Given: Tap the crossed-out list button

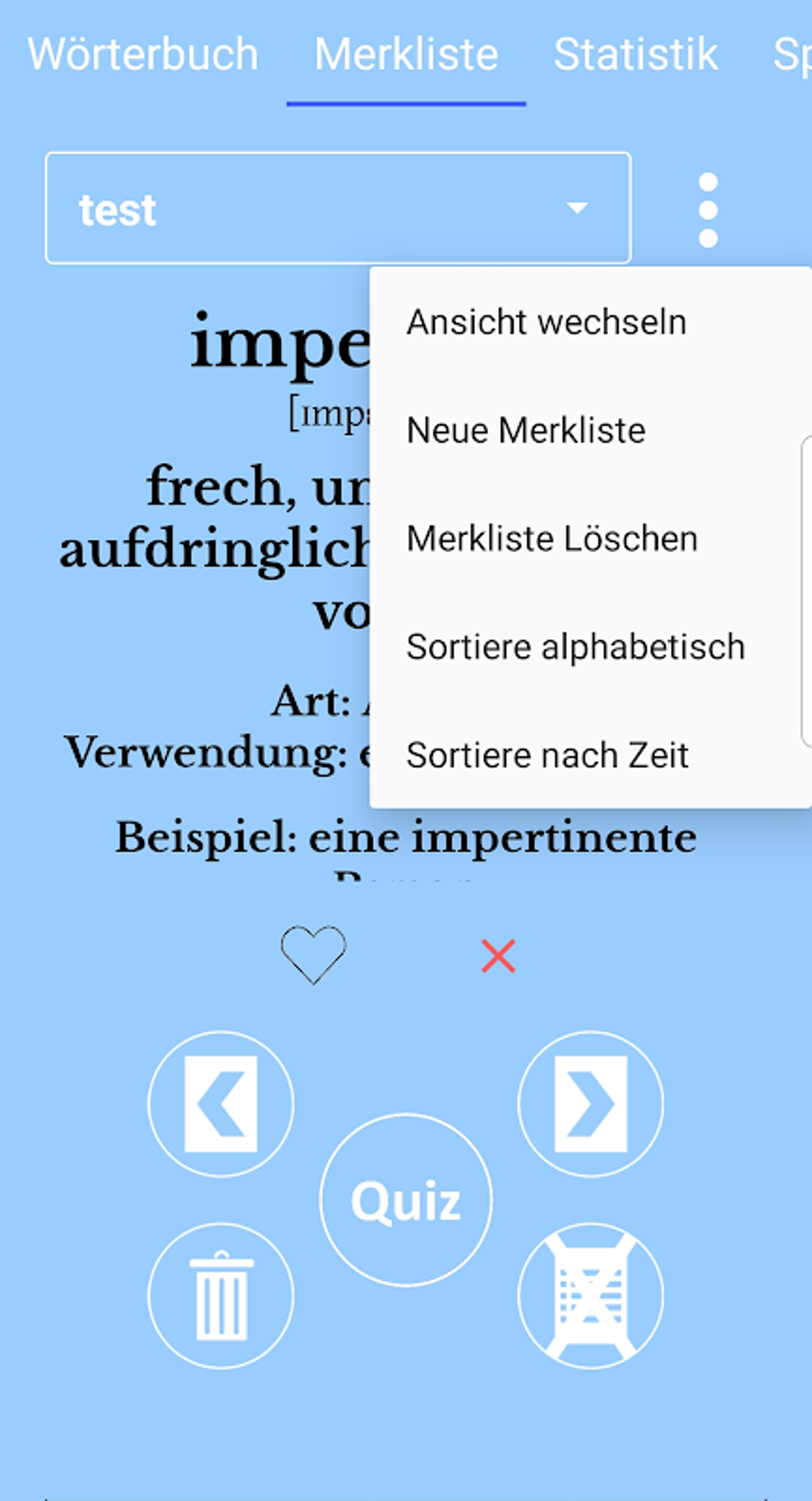Looking at the screenshot, I should [x=591, y=1296].
